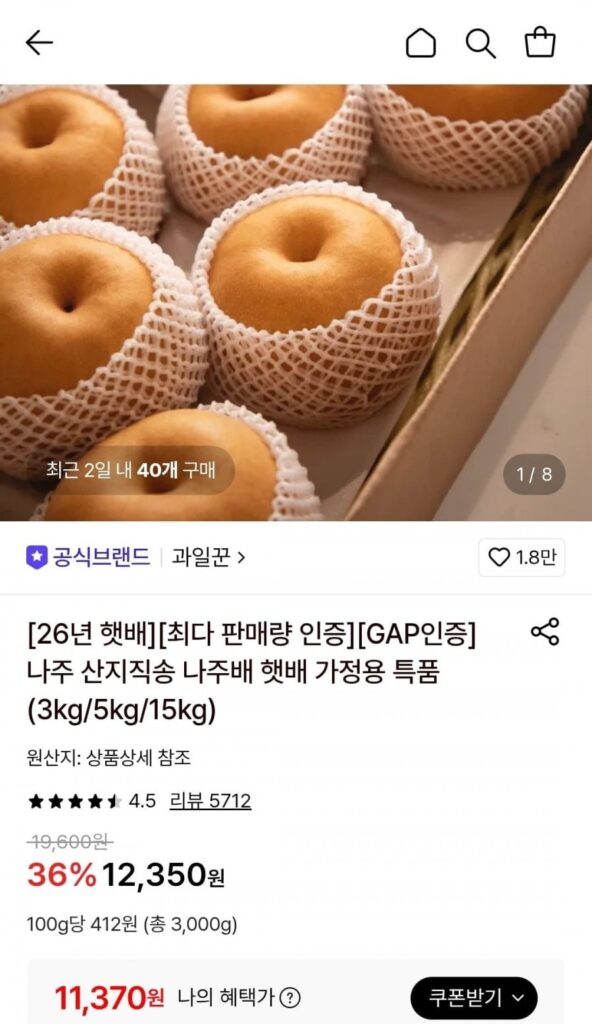Open the main pear product photo
The image size is (592, 1024).
(x=296, y=302)
